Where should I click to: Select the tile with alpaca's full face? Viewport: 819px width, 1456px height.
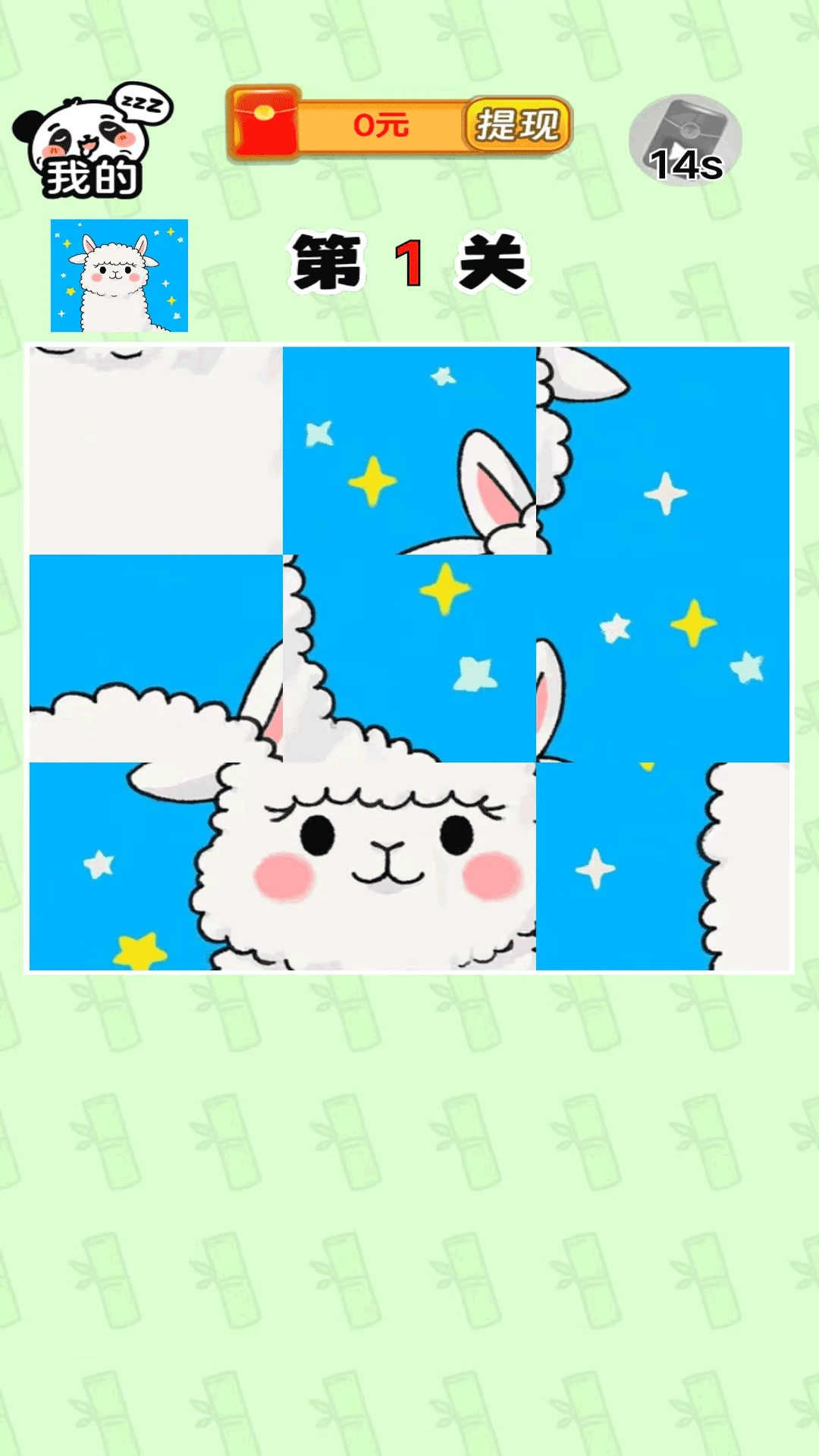tap(409, 866)
